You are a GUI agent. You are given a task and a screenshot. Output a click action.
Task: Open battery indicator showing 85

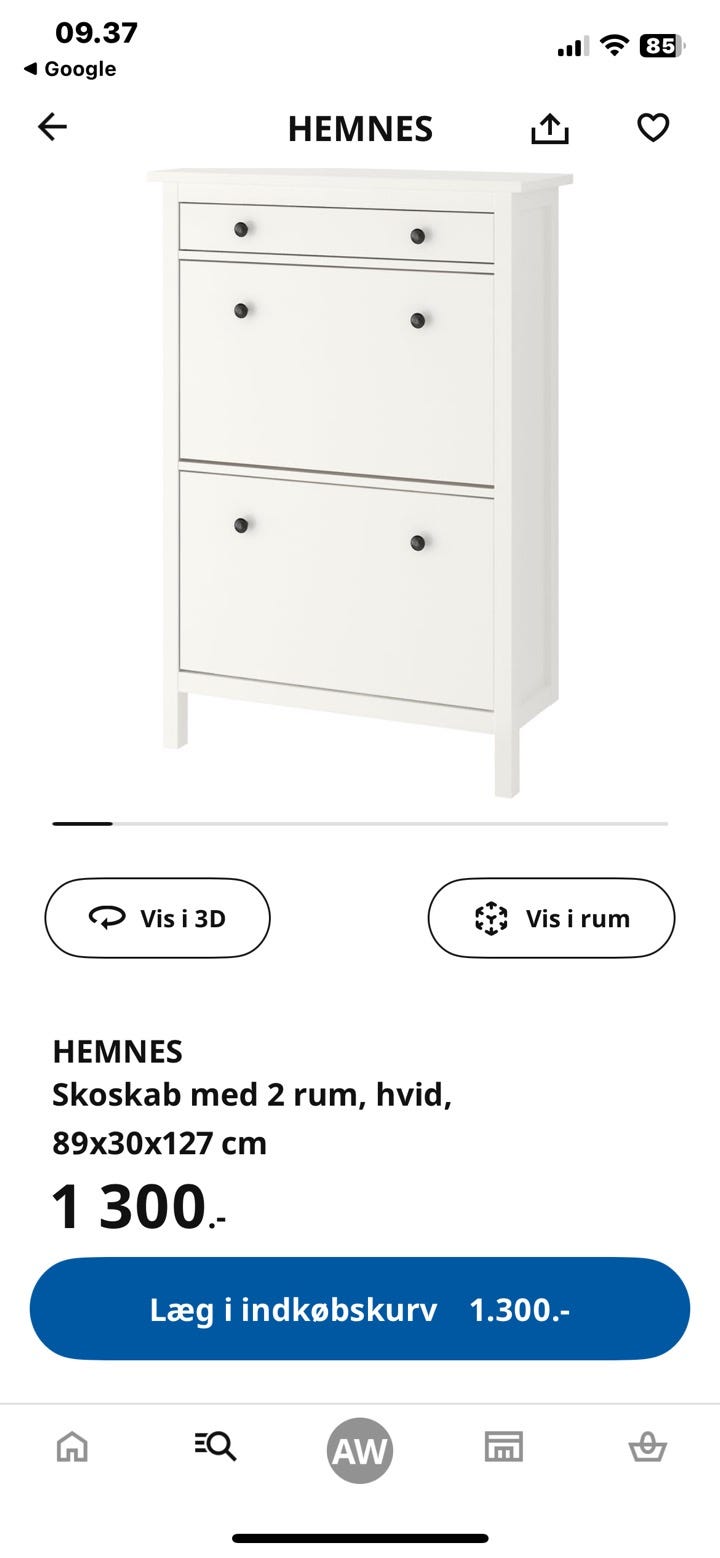click(x=660, y=45)
